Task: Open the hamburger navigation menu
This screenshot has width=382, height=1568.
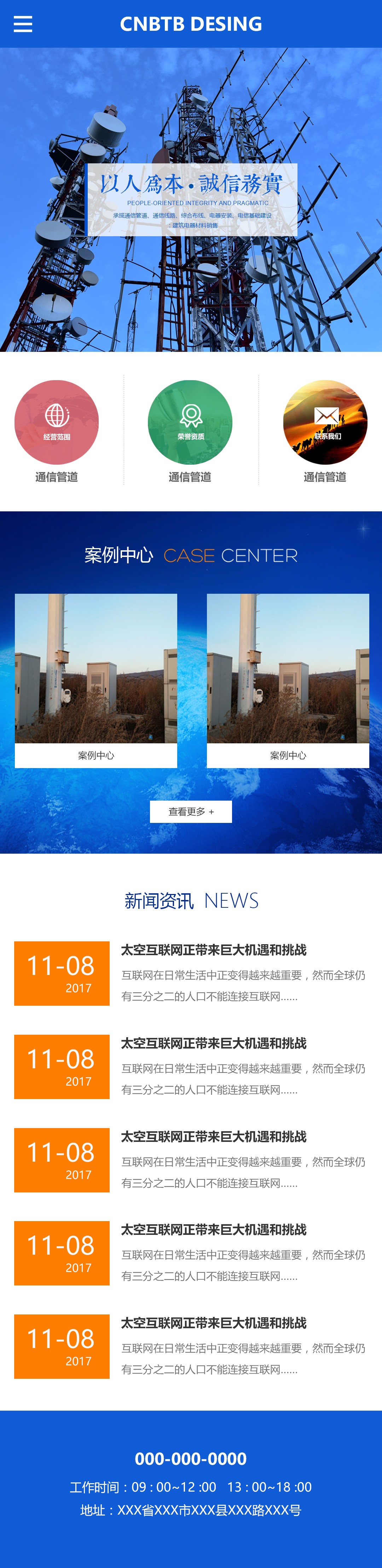Action: tap(23, 24)
